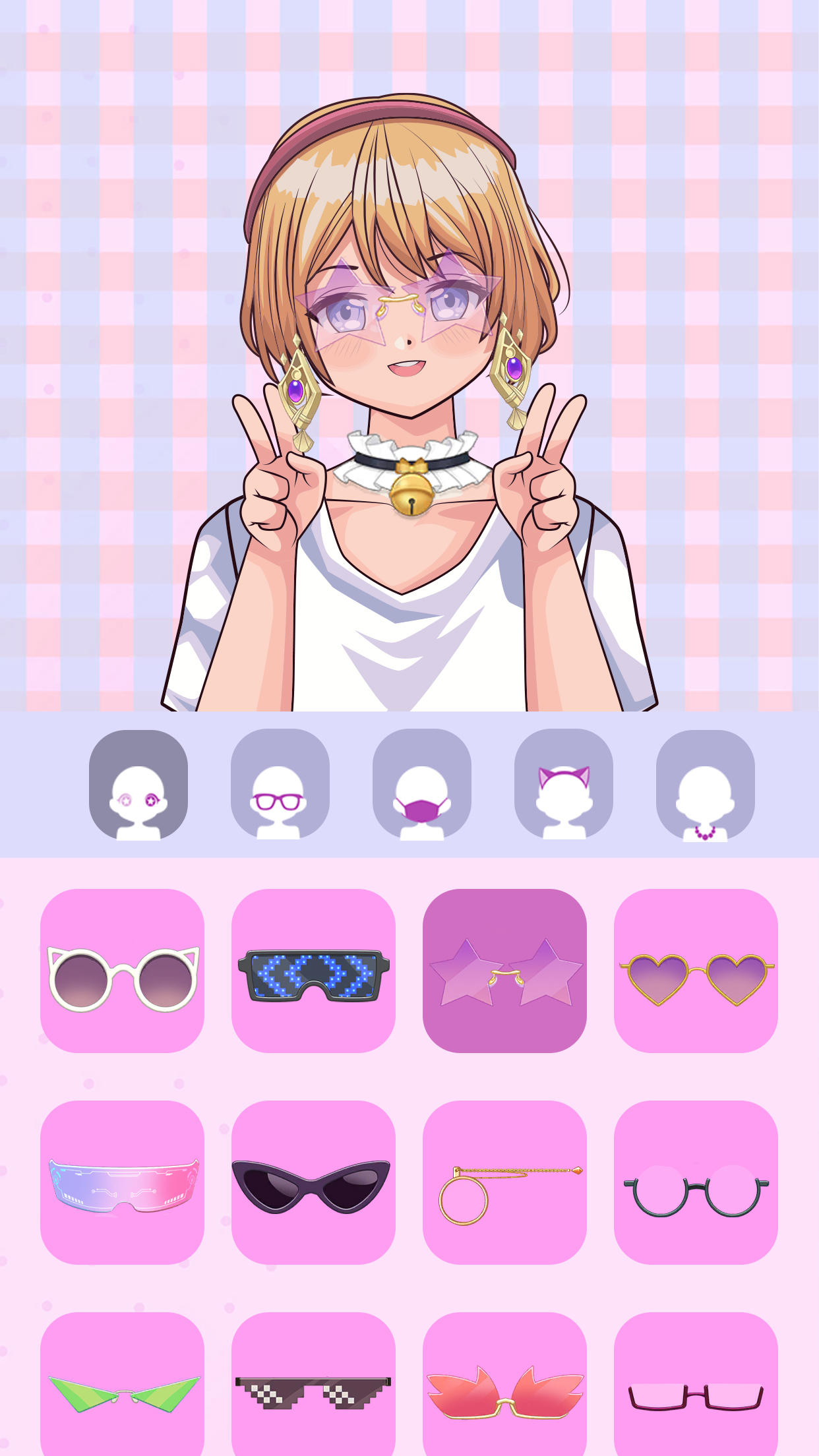Choose the blue LED pixel shutter glasses
The image size is (819, 1456).
[313, 971]
